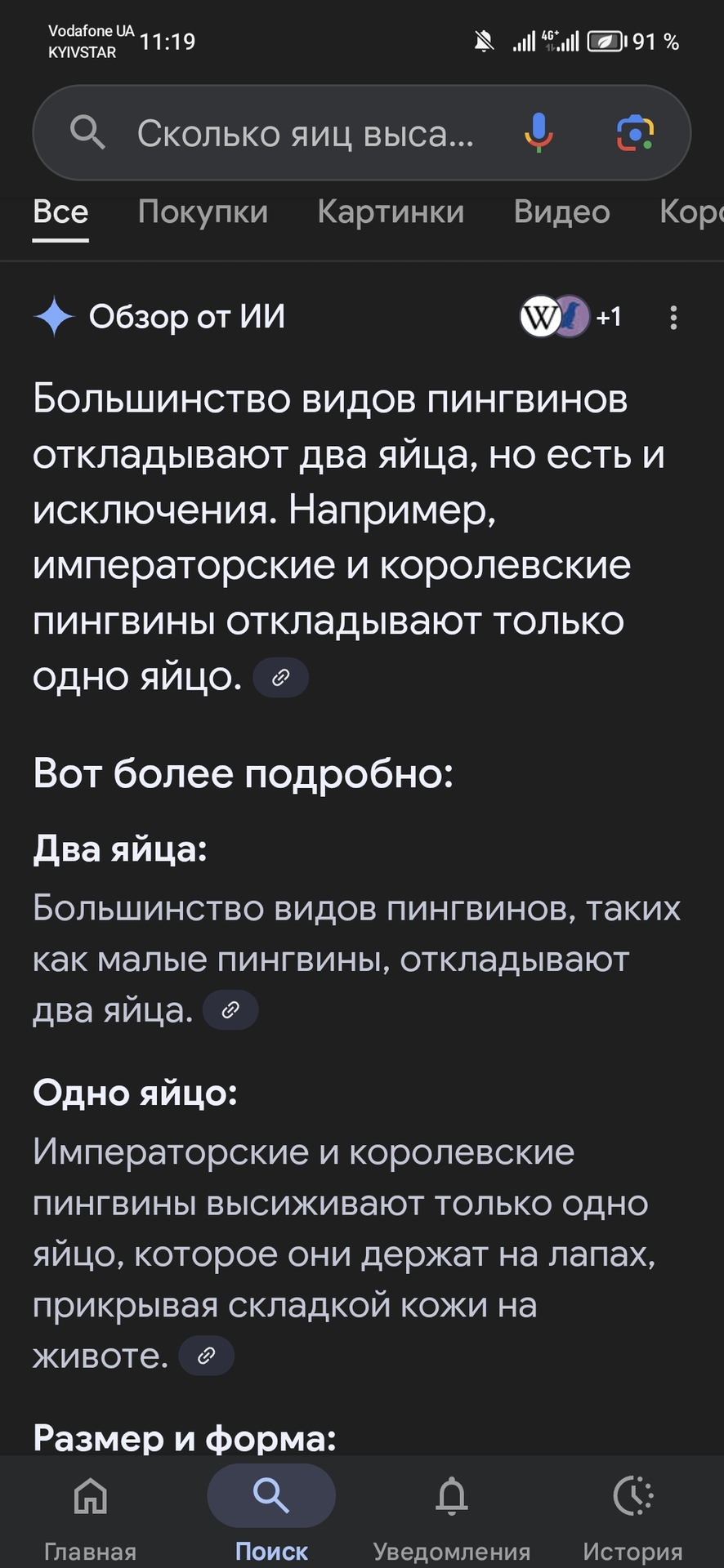Open source link after два яйца text
This screenshot has height=1568, width=724.
[x=230, y=1010]
